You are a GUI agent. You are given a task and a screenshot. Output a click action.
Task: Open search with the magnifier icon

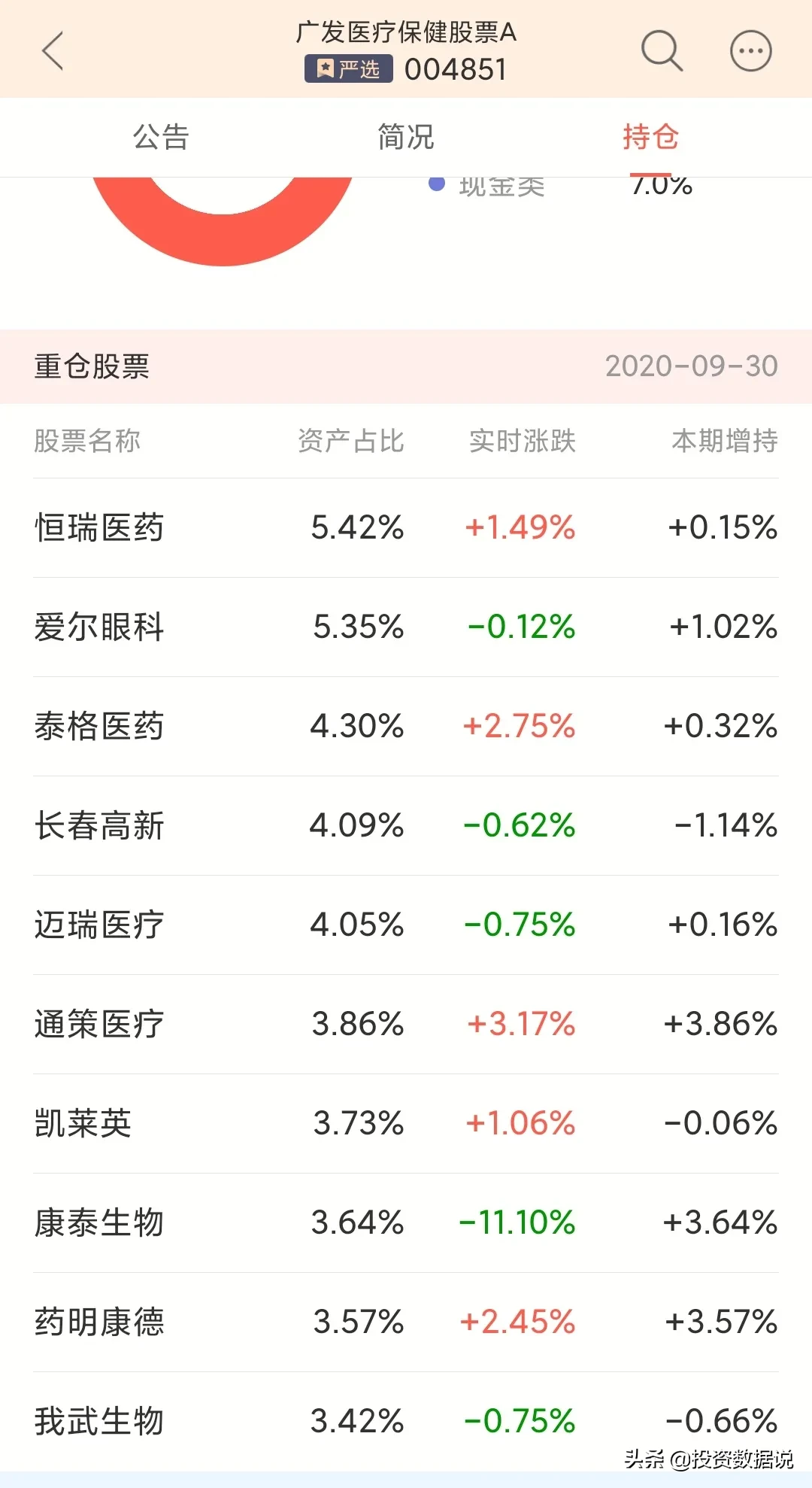tap(662, 51)
